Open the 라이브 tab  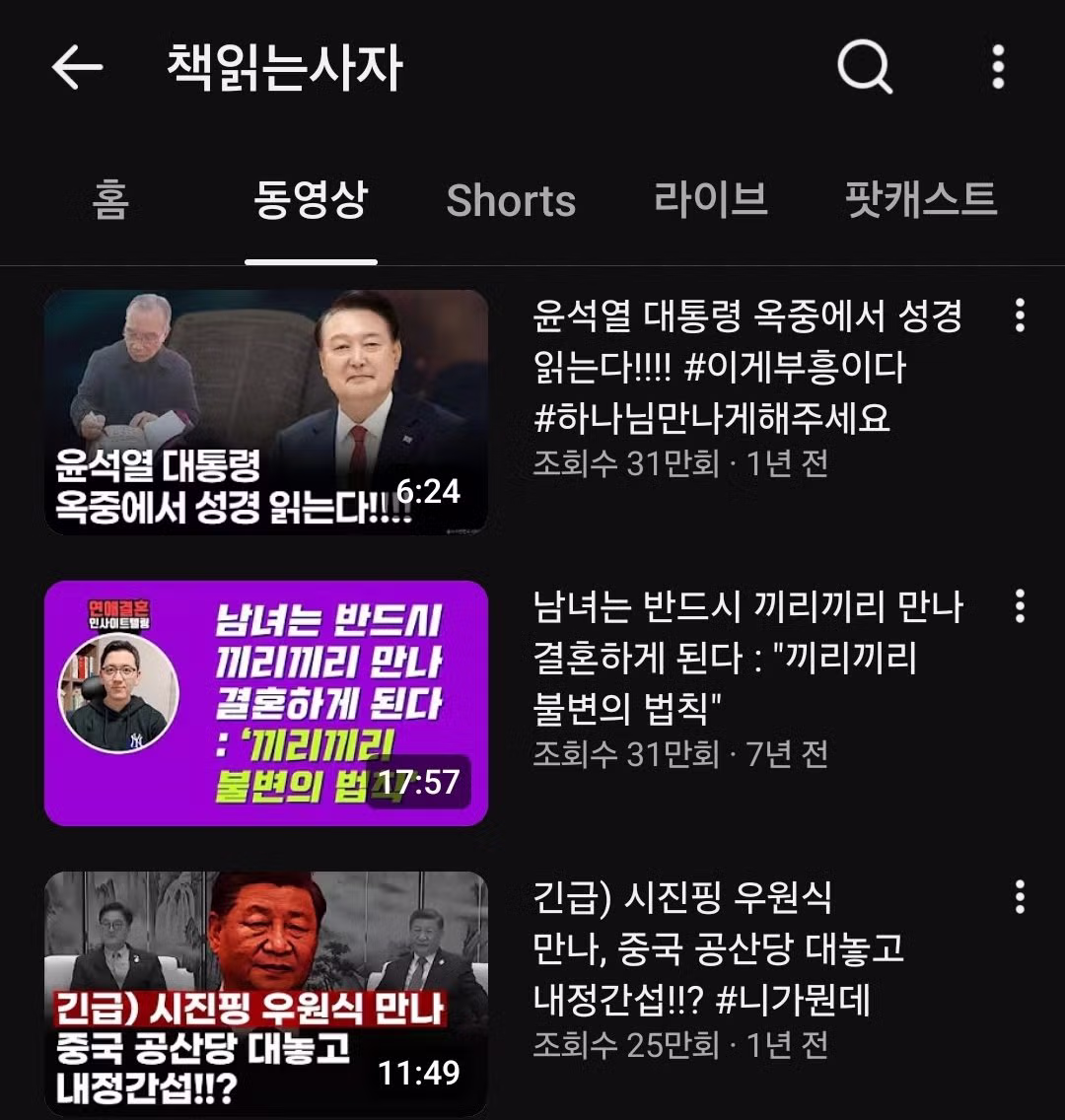point(712,199)
